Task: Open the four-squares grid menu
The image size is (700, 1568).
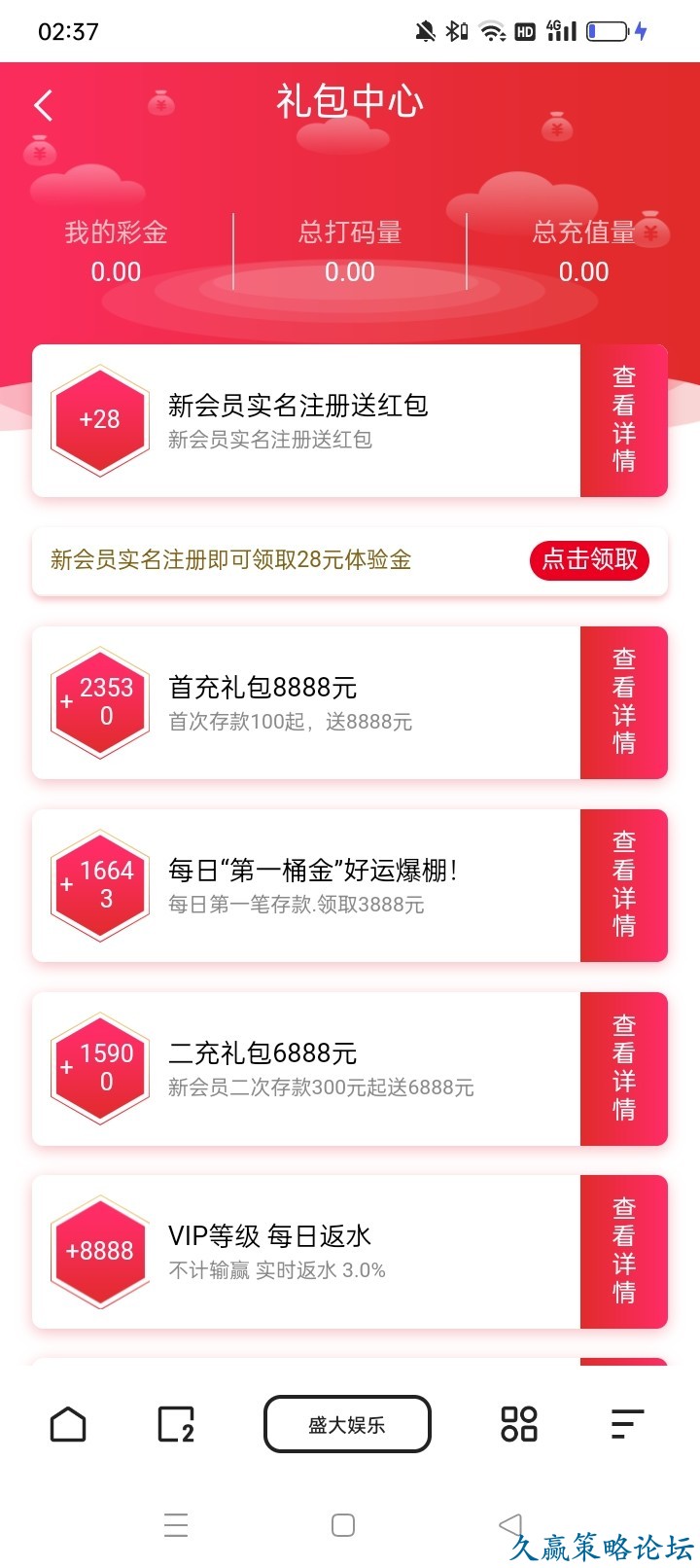Action: pos(518,1425)
